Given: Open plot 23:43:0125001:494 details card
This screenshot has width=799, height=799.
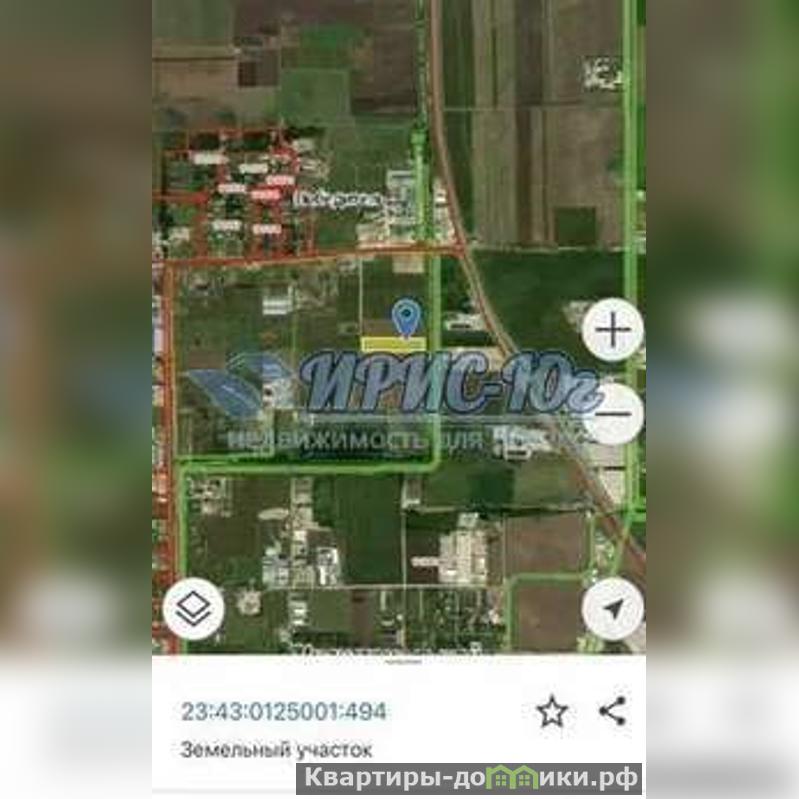Looking at the screenshot, I should 284,712.
